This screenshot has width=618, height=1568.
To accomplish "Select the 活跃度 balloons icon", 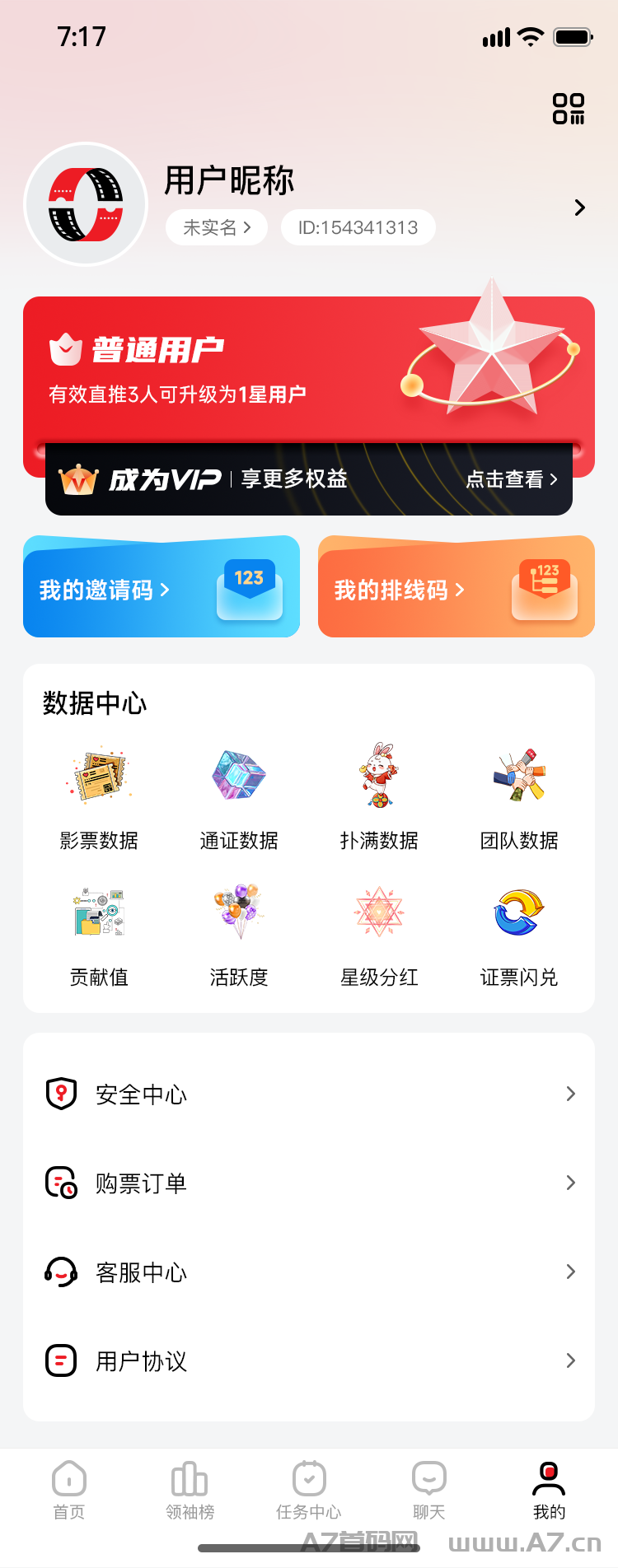I will click(x=238, y=910).
